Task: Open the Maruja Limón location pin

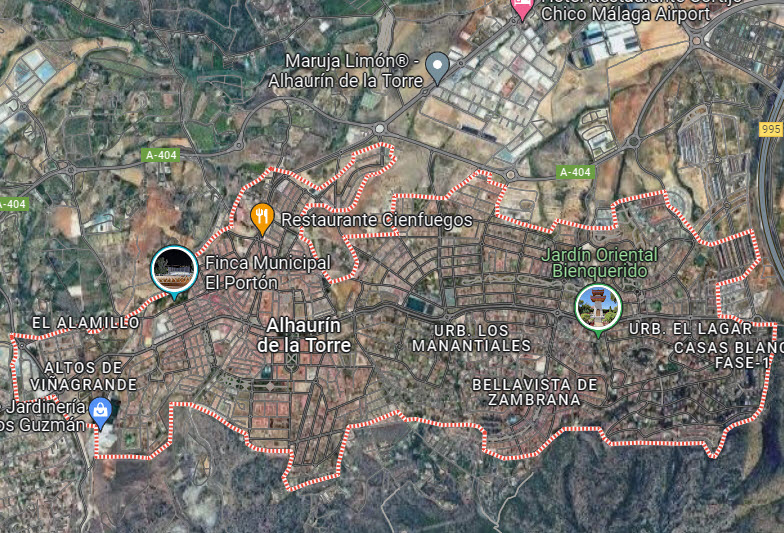Action: (437, 66)
